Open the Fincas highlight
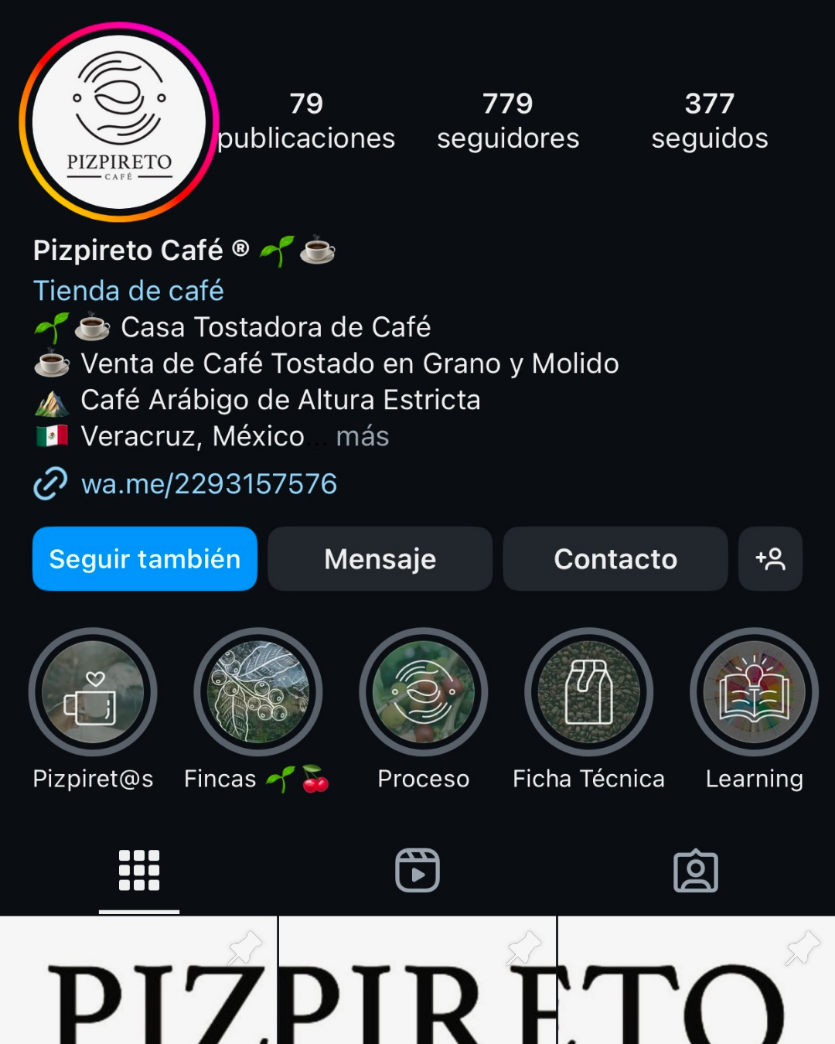 point(258,692)
